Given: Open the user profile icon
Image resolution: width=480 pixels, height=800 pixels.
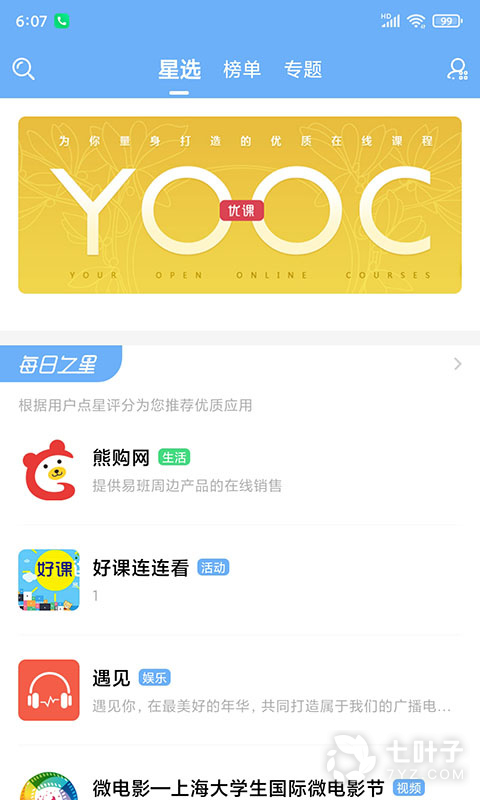Looking at the screenshot, I should 457,69.
